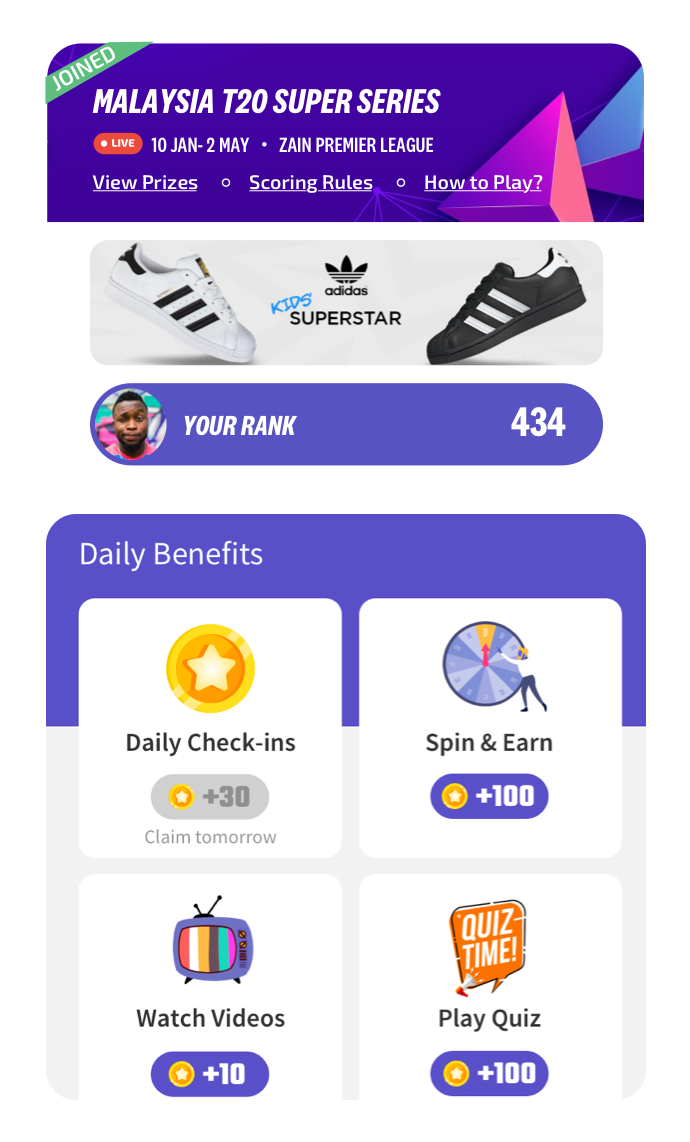This screenshot has height=1142, width=690.
Task: Tap the +10 button under Watch Videos
Action: [210, 1073]
